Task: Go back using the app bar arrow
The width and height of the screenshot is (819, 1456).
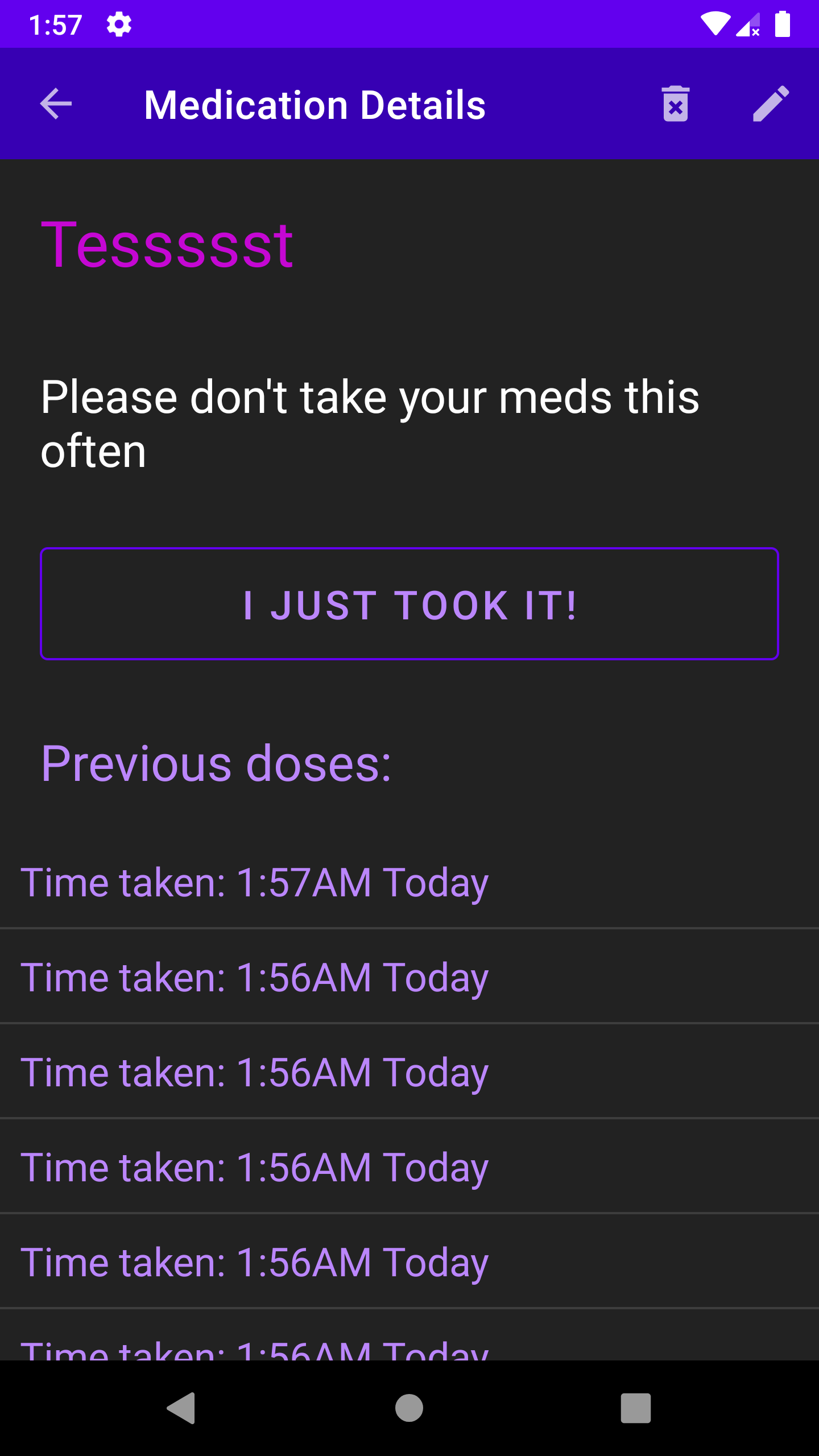Action: (56, 104)
